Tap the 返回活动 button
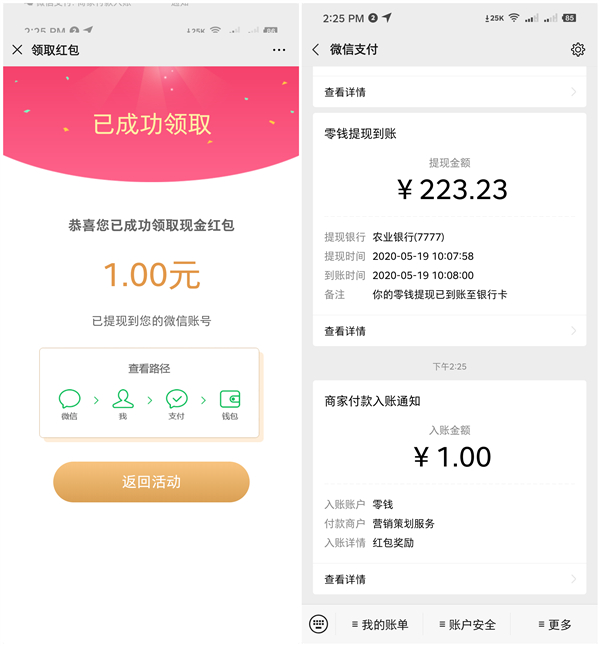600x646 pixels. click(151, 481)
